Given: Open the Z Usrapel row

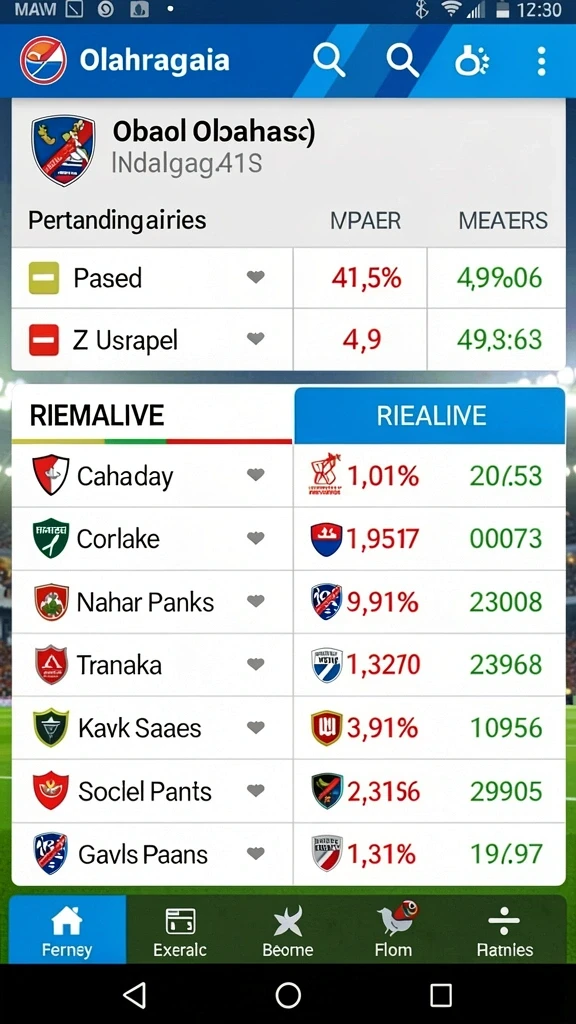Looking at the screenshot, I should pos(288,340).
